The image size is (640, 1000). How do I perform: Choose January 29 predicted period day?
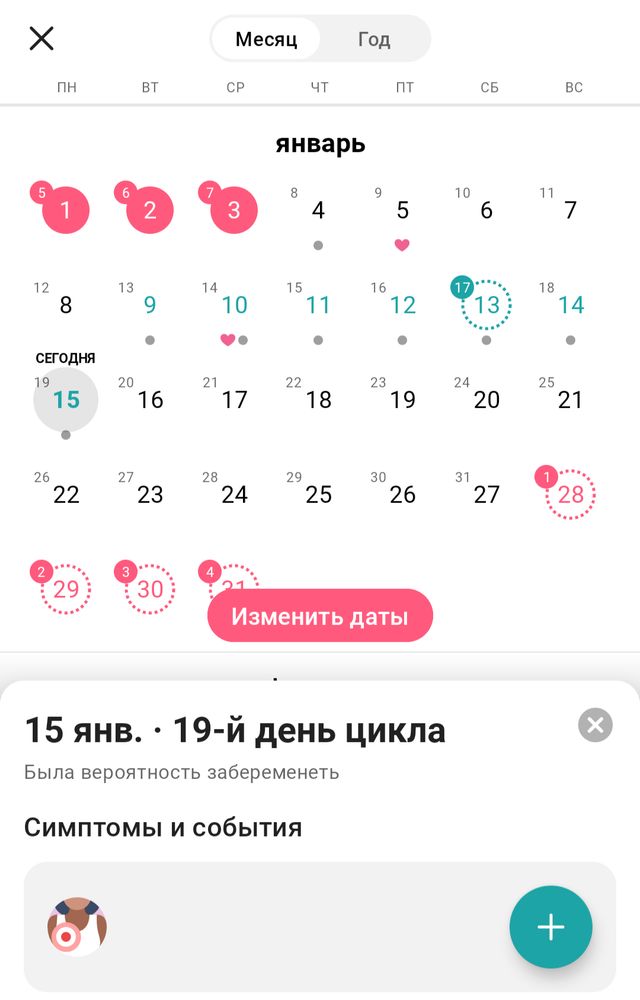[x=66, y=589]
